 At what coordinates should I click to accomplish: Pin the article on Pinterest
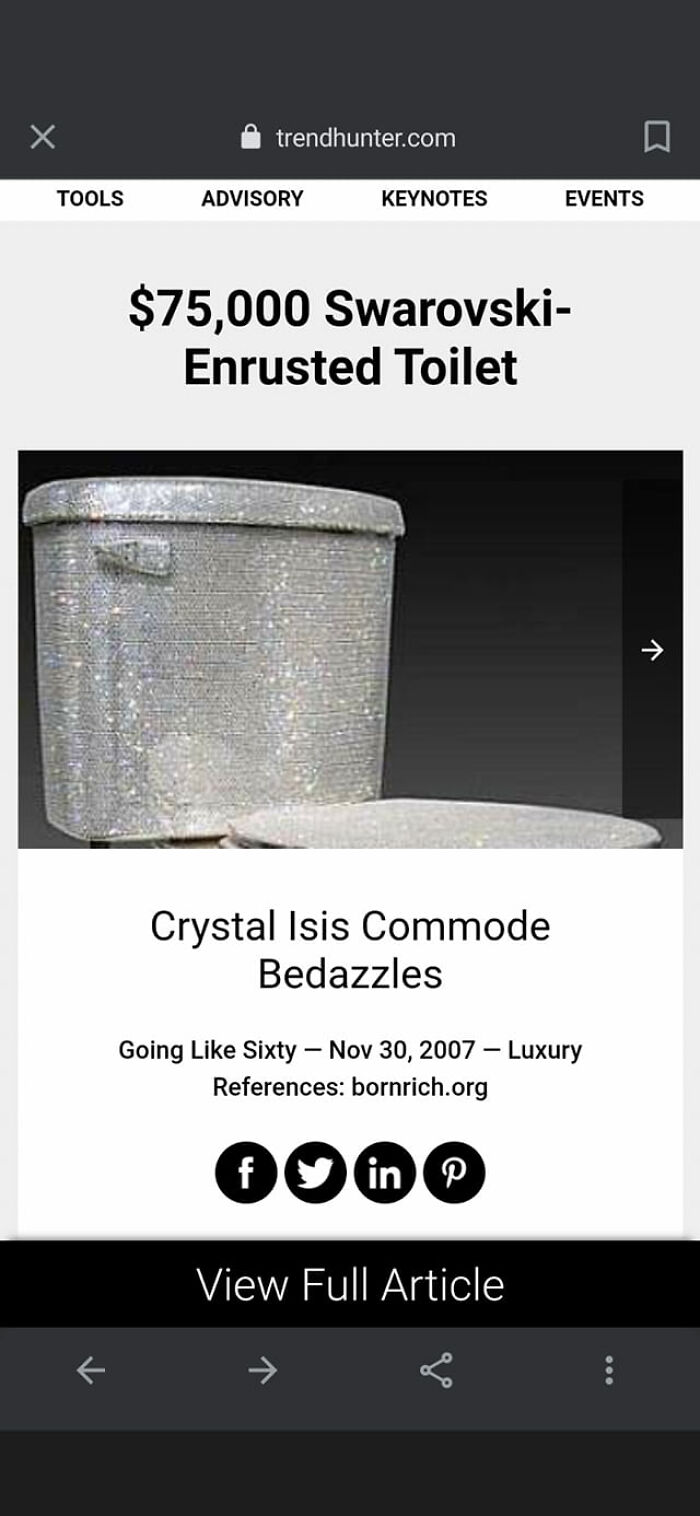pos(454,1172)
